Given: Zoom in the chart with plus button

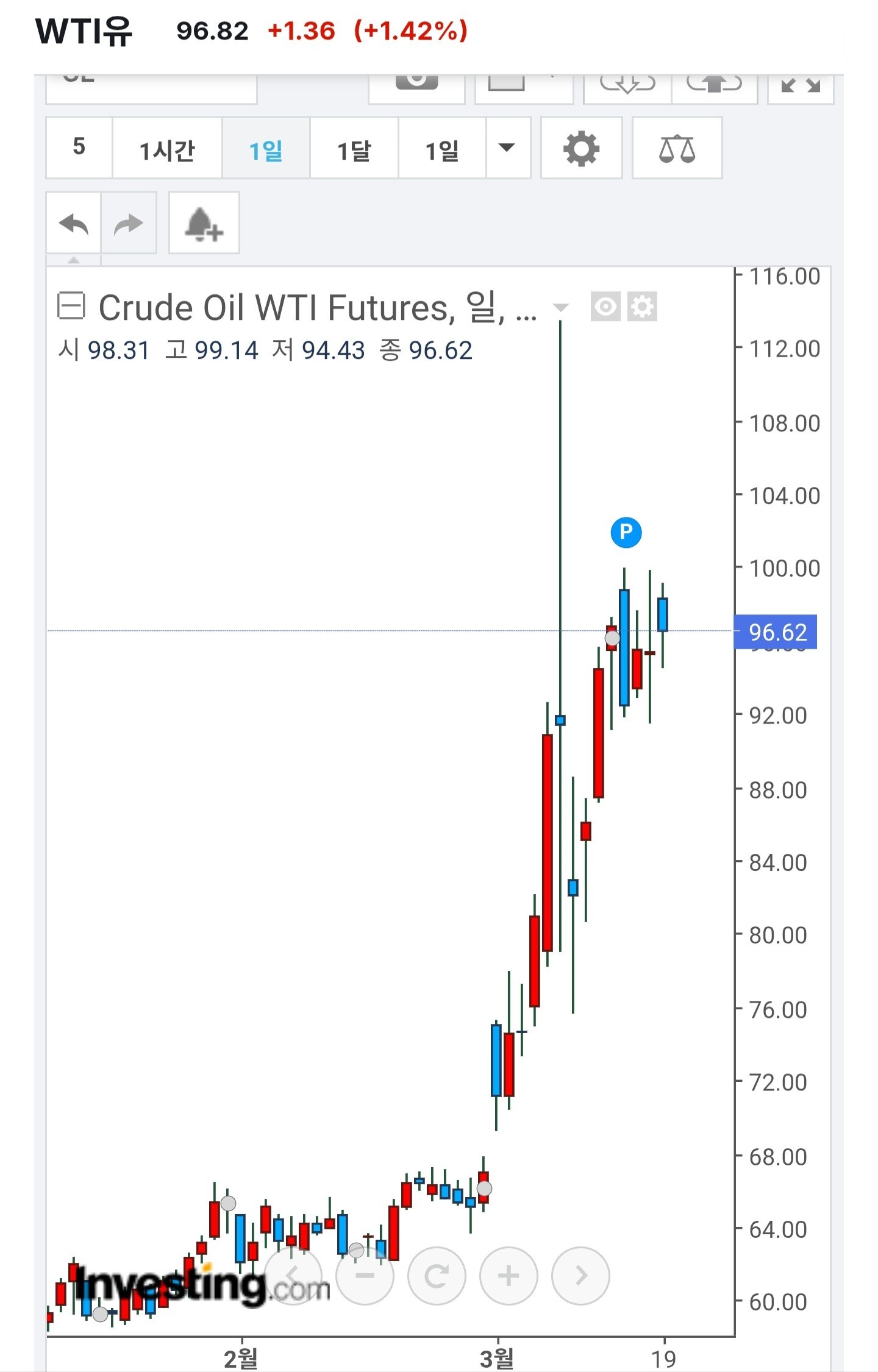Looking at the screenshot, I should click(x=509, y=1275).
